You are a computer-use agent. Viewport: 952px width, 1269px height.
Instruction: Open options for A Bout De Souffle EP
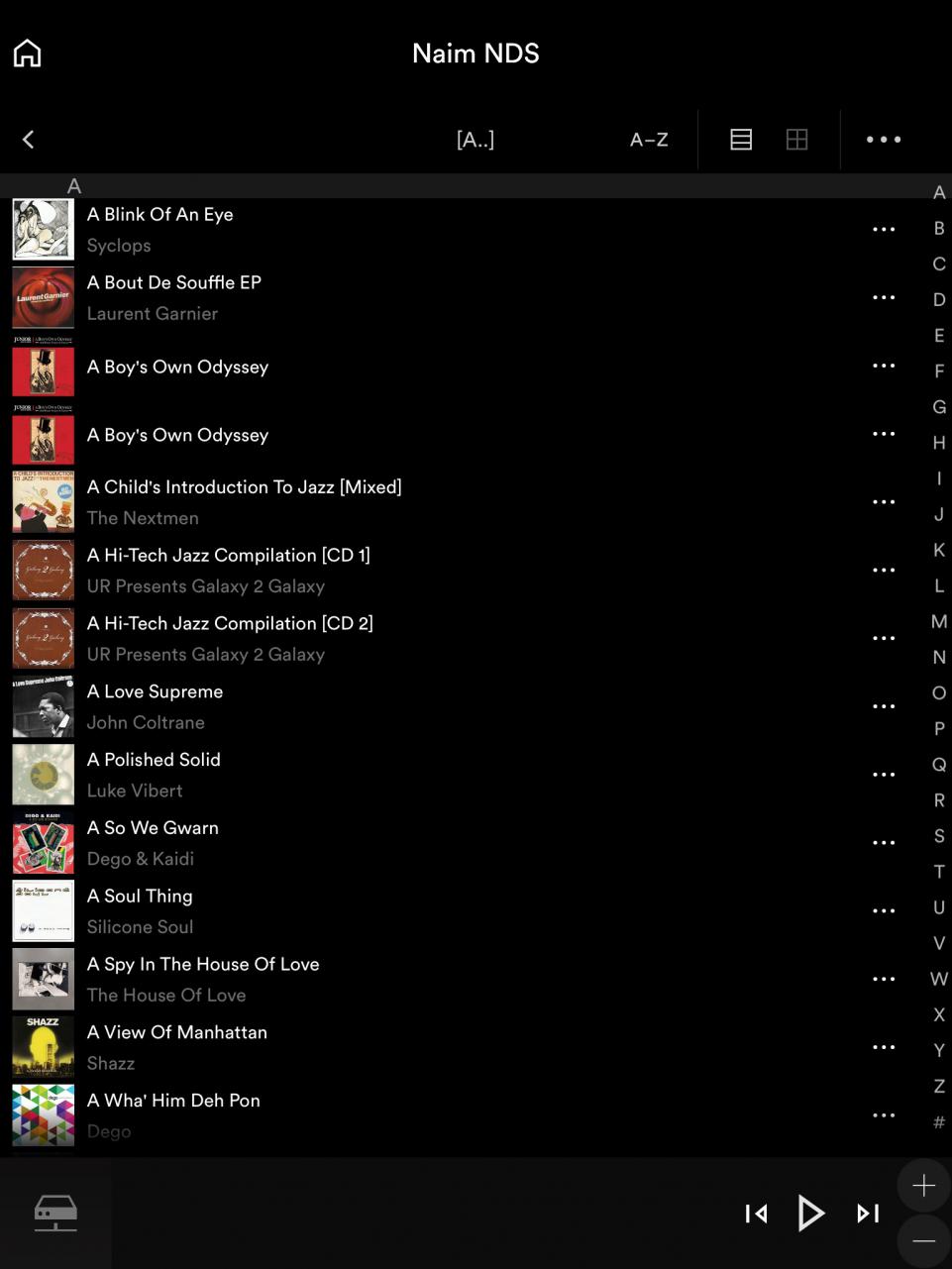click(x=884, y=297)
